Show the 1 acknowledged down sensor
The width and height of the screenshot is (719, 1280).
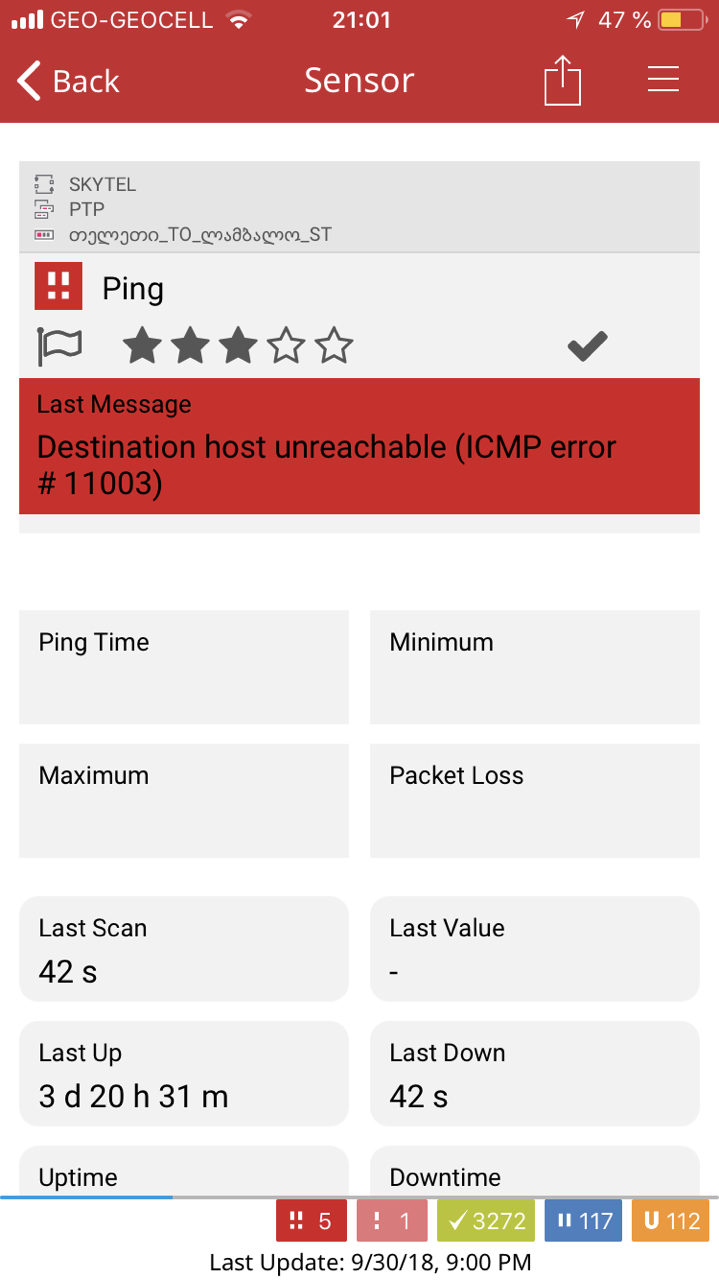(392, 1221)
